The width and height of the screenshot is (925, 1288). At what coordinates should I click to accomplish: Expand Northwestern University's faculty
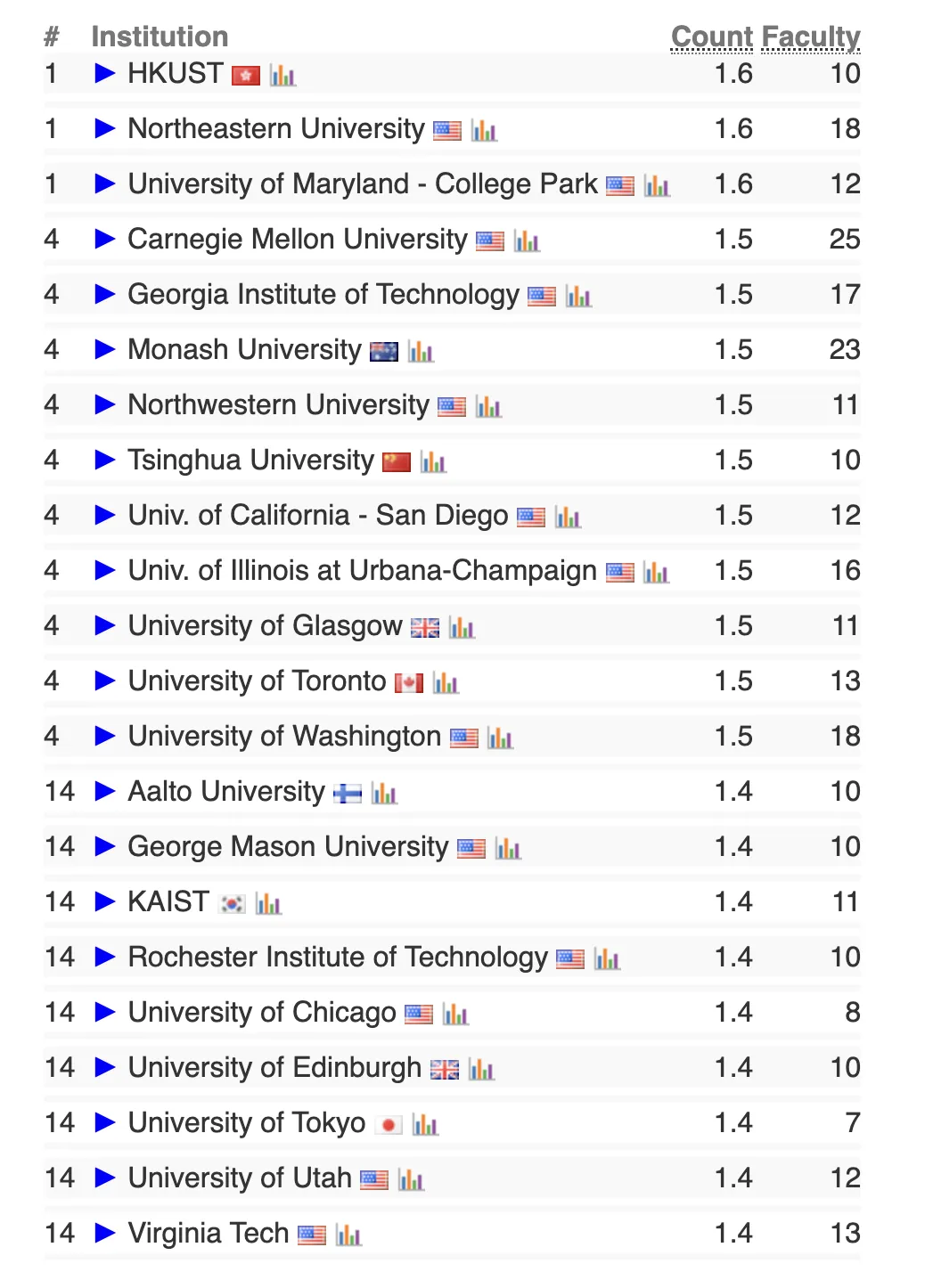click(x=105, y=405)
